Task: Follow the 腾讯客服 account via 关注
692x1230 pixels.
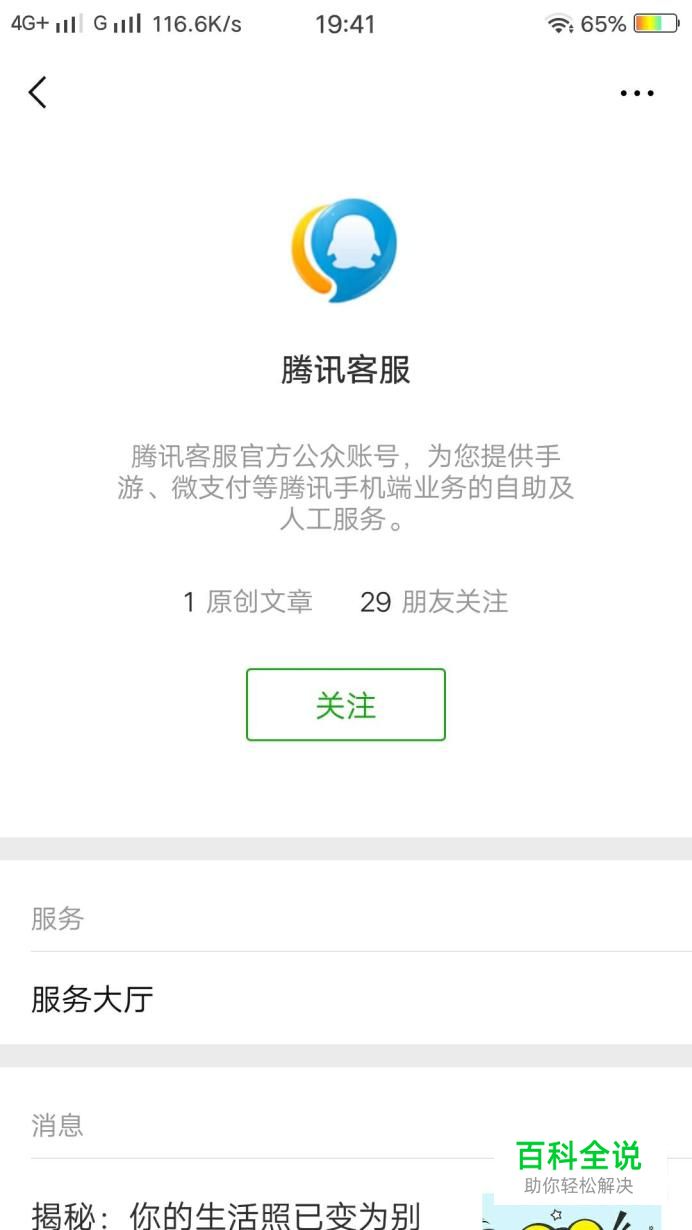Action: tap(345, 705)
